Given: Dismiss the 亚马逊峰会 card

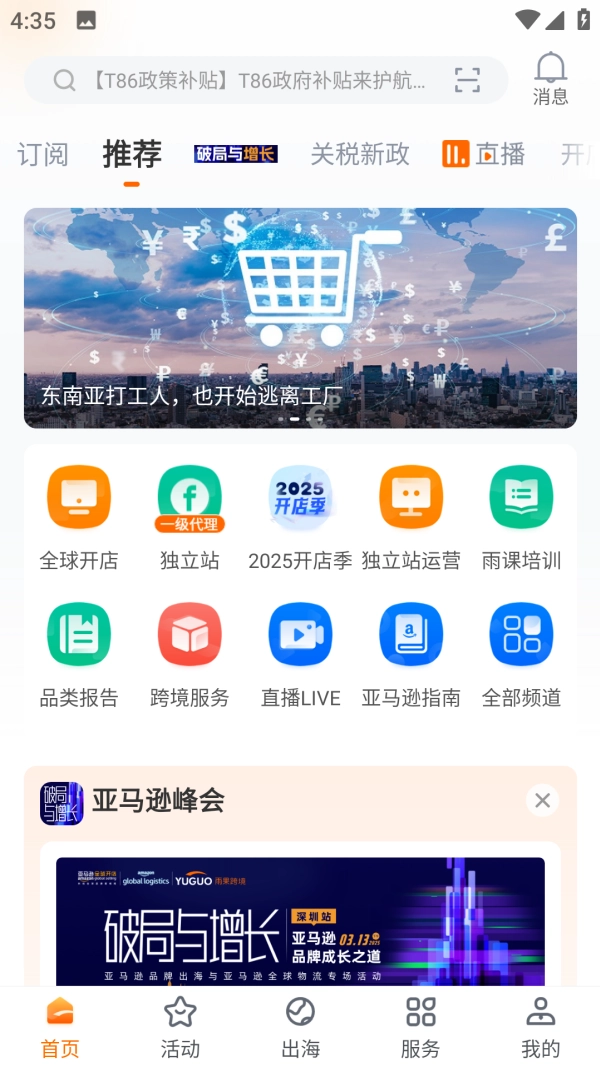Looking at the screenshot, I should click(542, 800).
